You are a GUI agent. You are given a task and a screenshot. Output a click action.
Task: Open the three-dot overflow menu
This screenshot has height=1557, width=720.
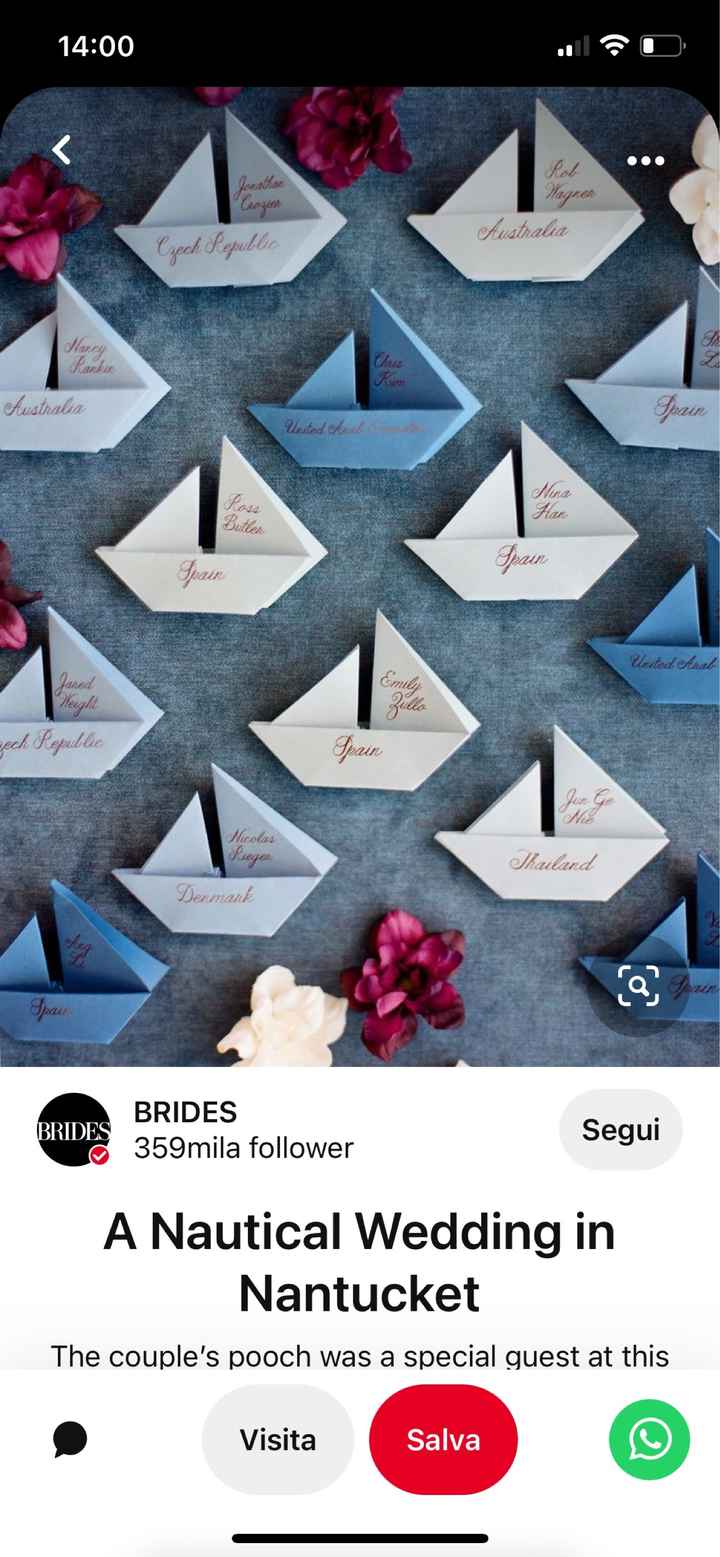[x=645, y=161]
